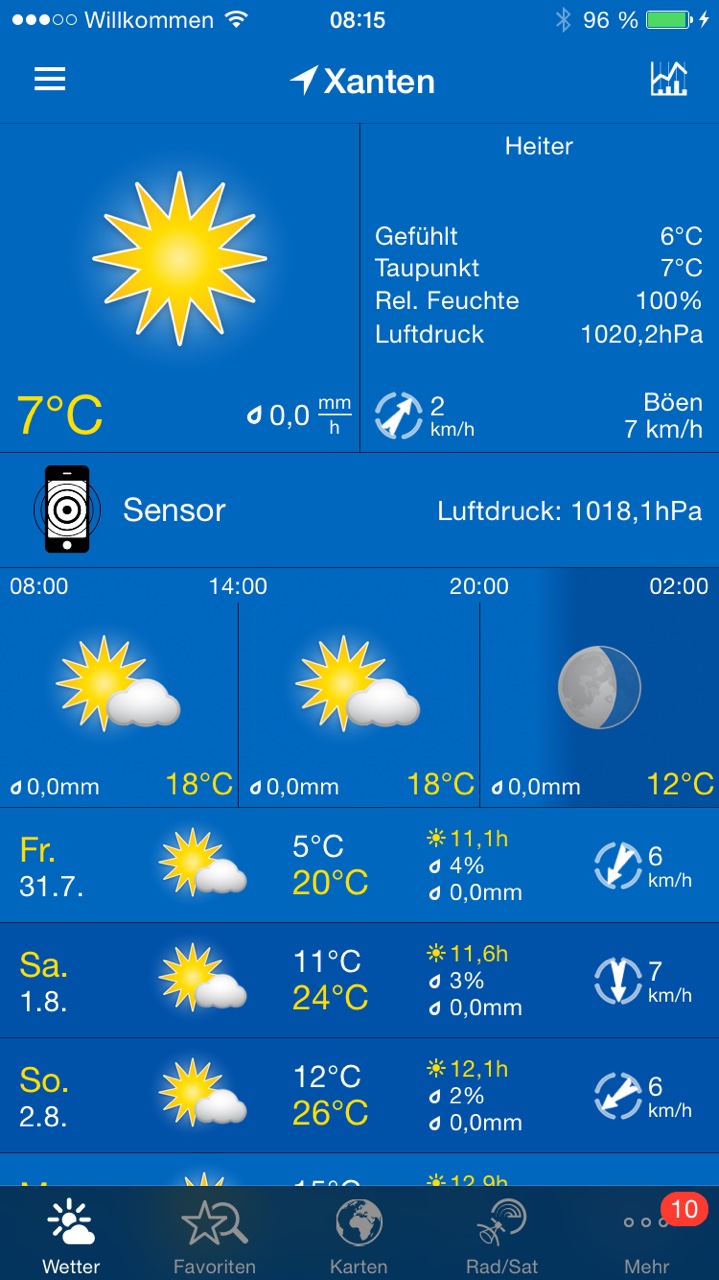This screenshot has height=1280, width=719.
Task: Open Sunday 2.8. daily forecast
Action: pyautogui.click(x=360, y=1095)
